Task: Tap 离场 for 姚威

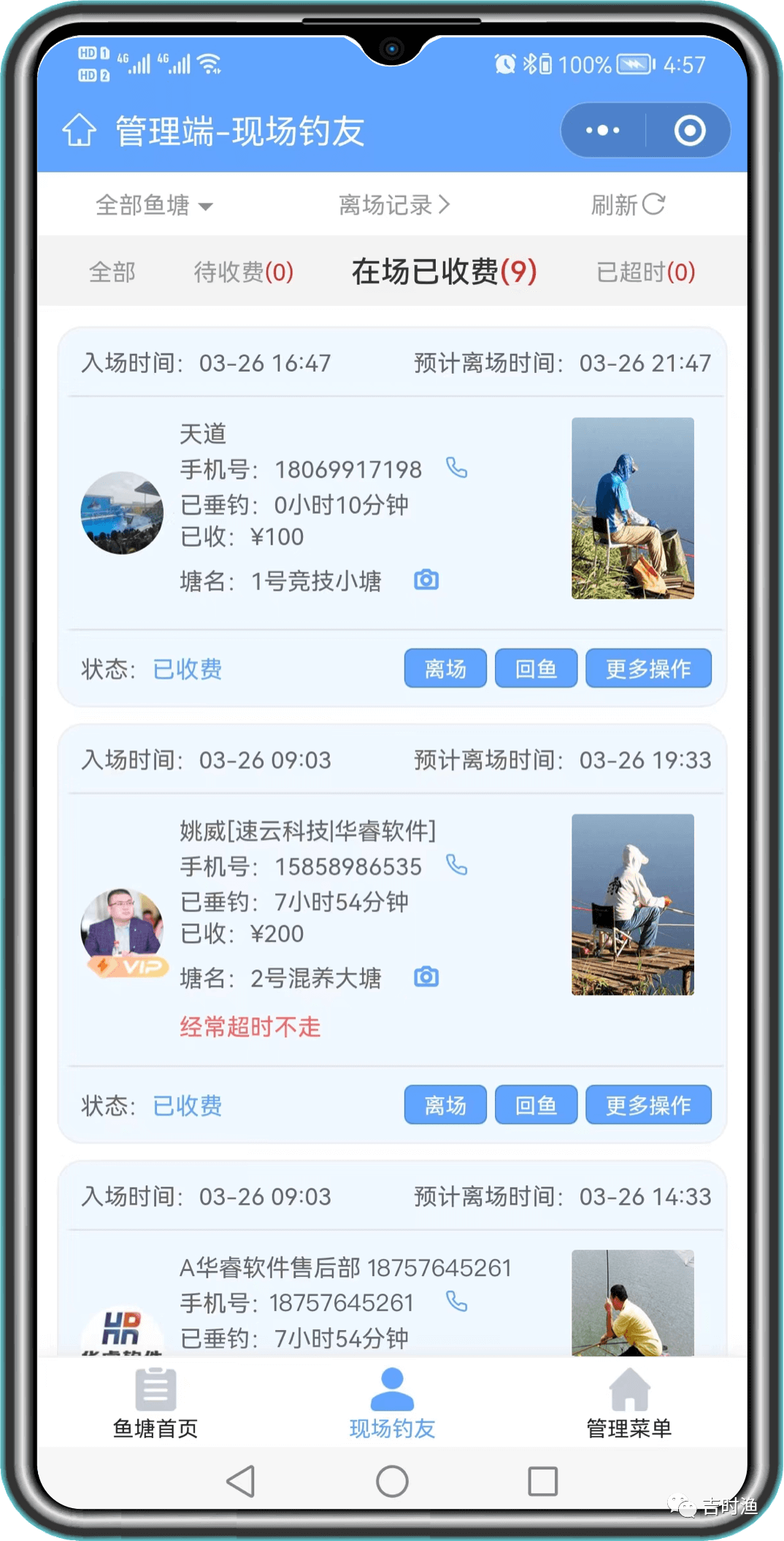Action: point(445,1104)
